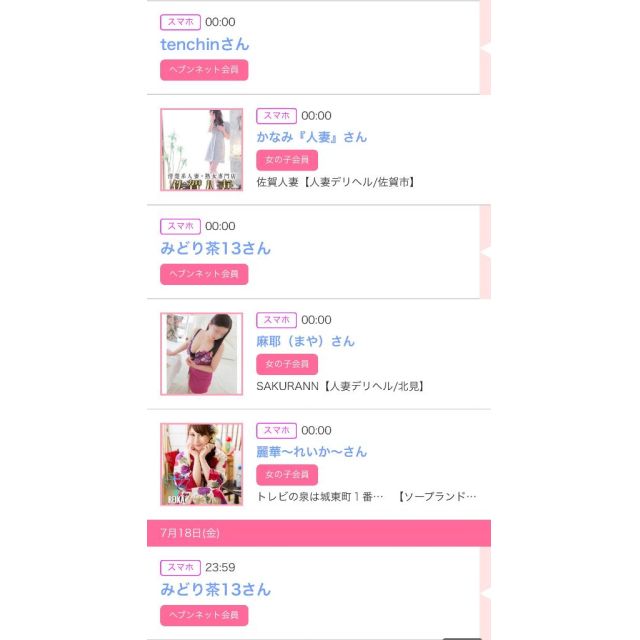
Task: Open みどり茶13さん's entry from 00:00
Action: click(x=215, y=248)
